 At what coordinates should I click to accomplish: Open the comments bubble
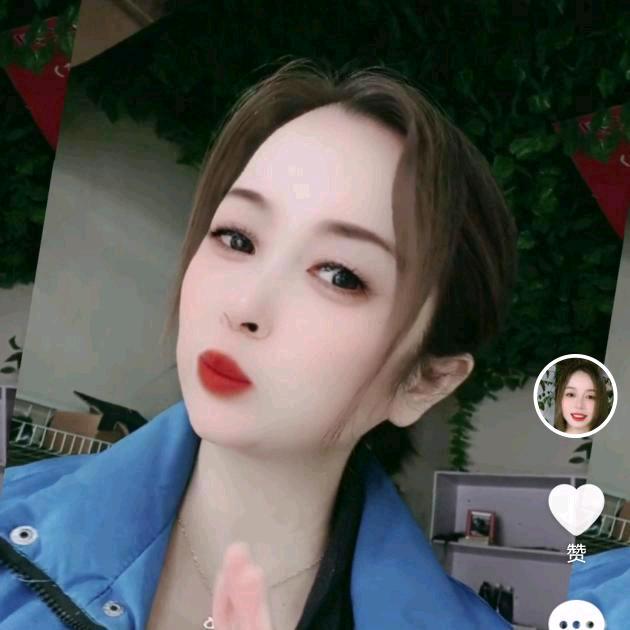tap(577, 616)
